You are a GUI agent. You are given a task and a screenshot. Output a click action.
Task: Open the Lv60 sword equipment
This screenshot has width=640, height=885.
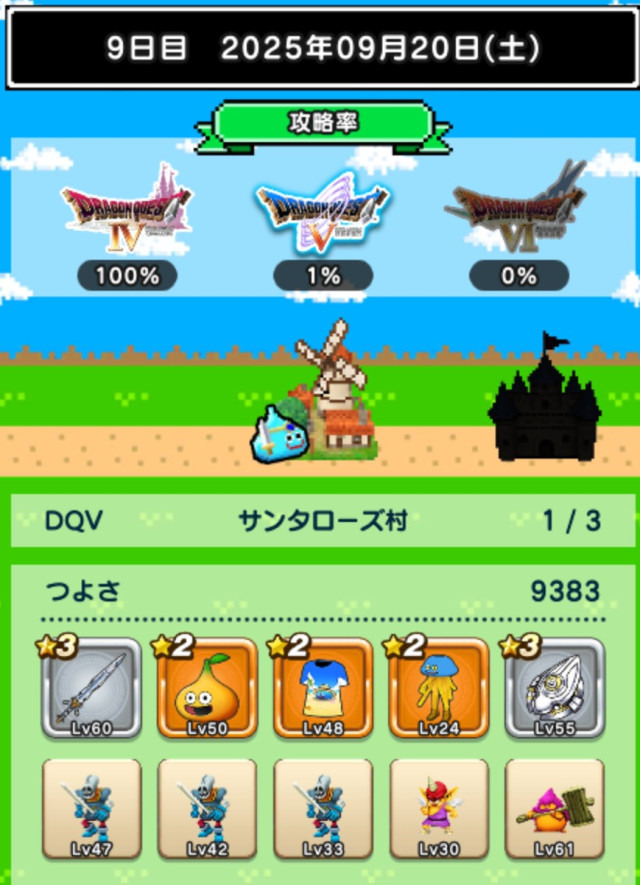click(92, 688)
